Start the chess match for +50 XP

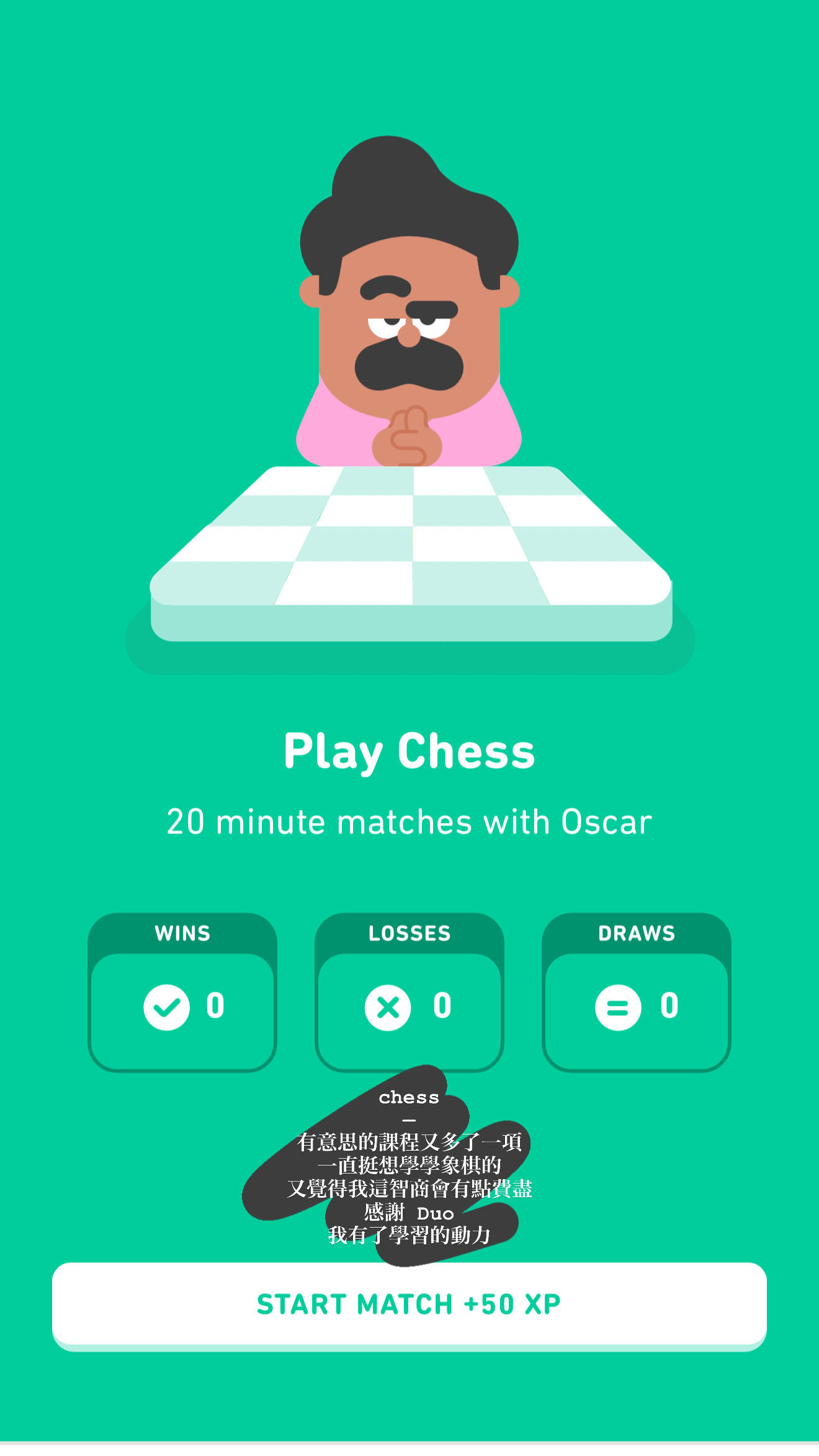[409, 1305]
